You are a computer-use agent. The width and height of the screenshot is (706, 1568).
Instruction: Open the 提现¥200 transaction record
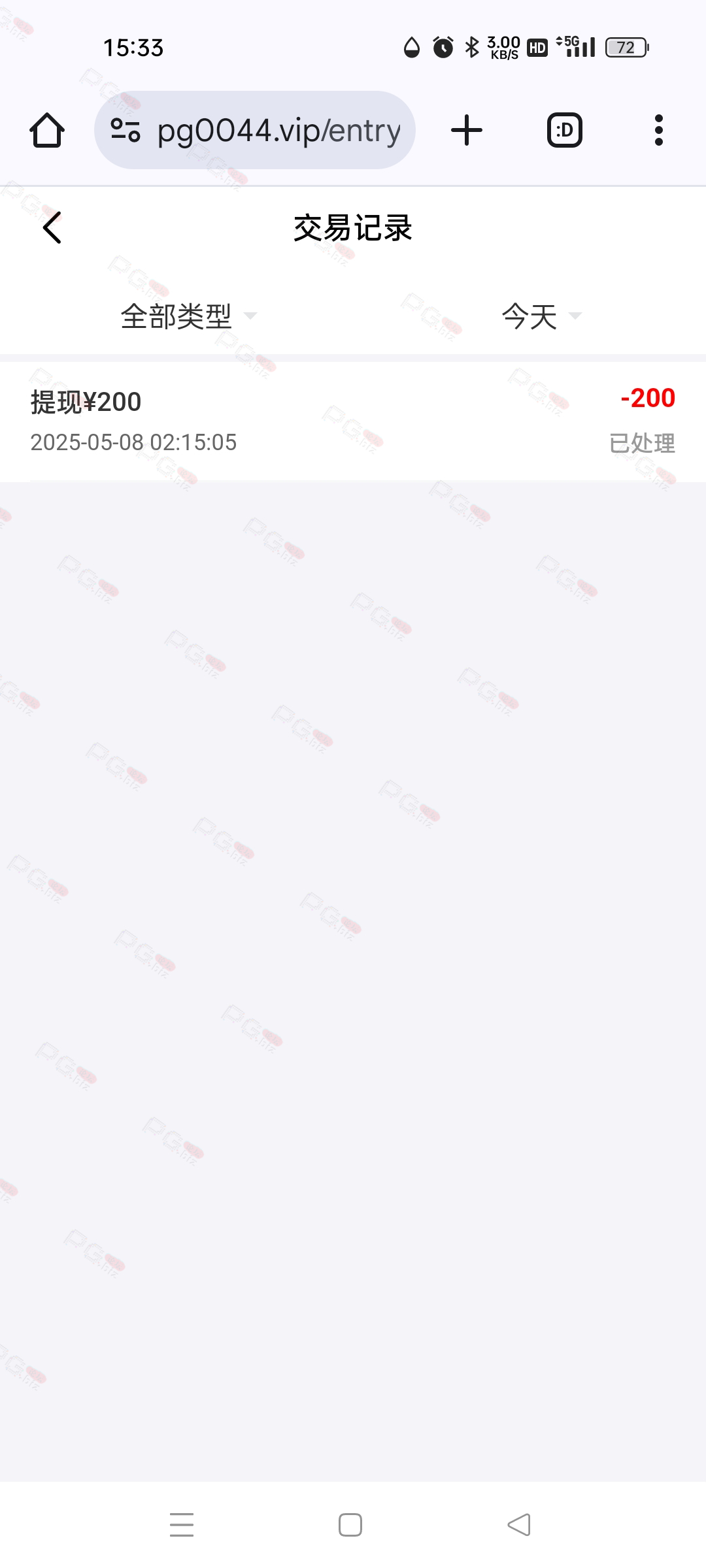point(353,421)
